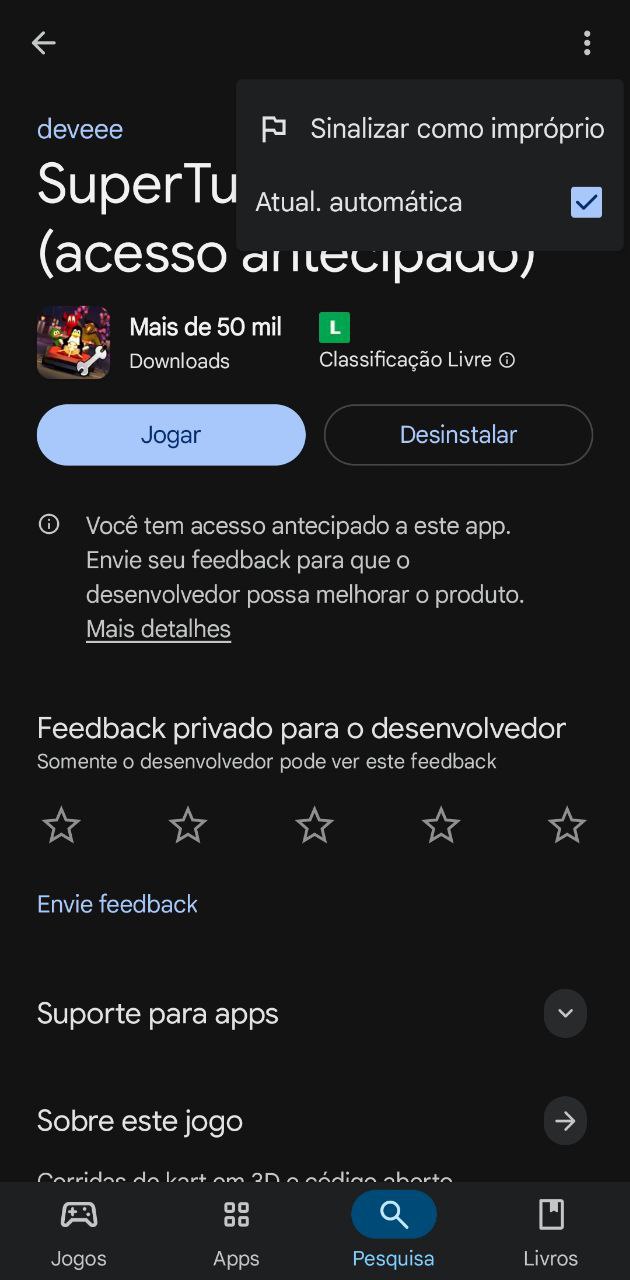630x1280 pixels.
Task: Open the Mais detalhes link
Action: (x=158, y=629)
